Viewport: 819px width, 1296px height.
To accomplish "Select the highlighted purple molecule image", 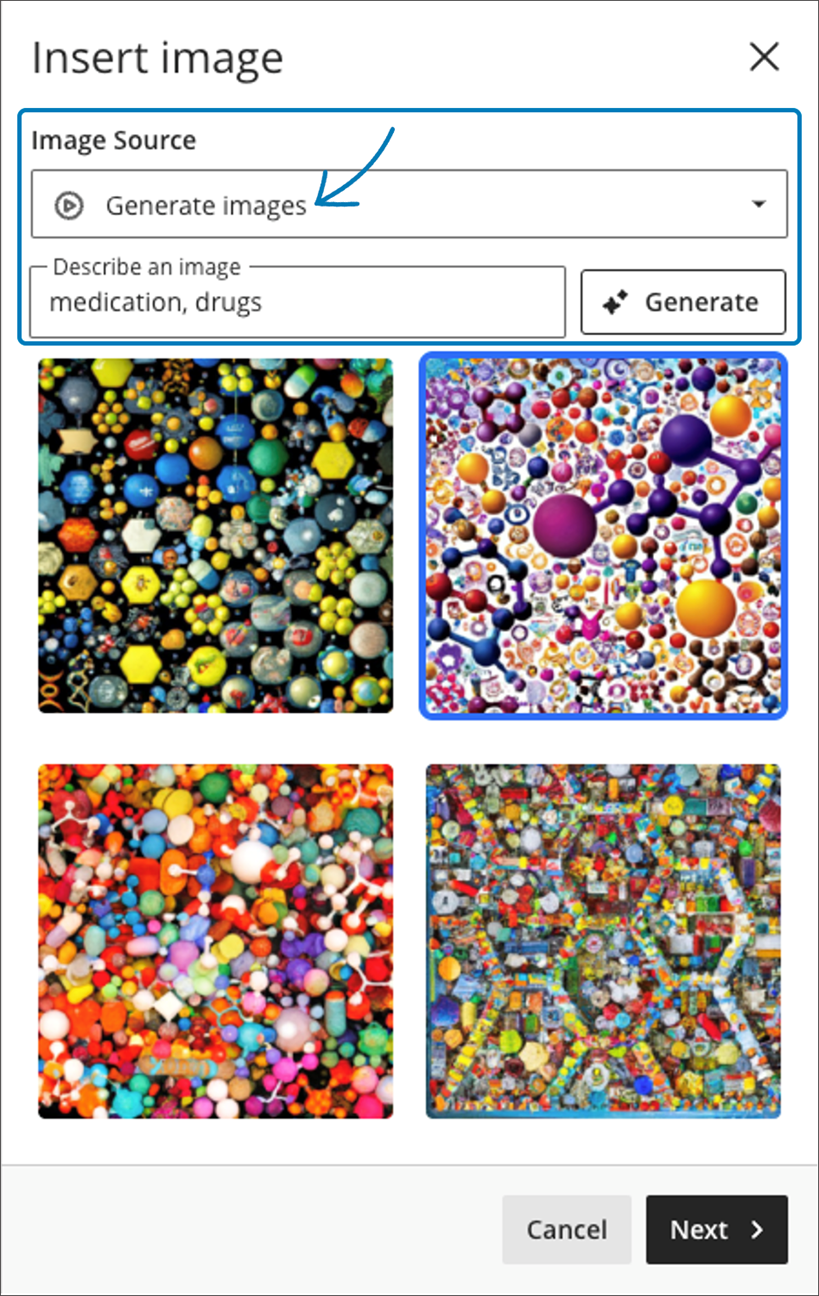I will point(603,535).
